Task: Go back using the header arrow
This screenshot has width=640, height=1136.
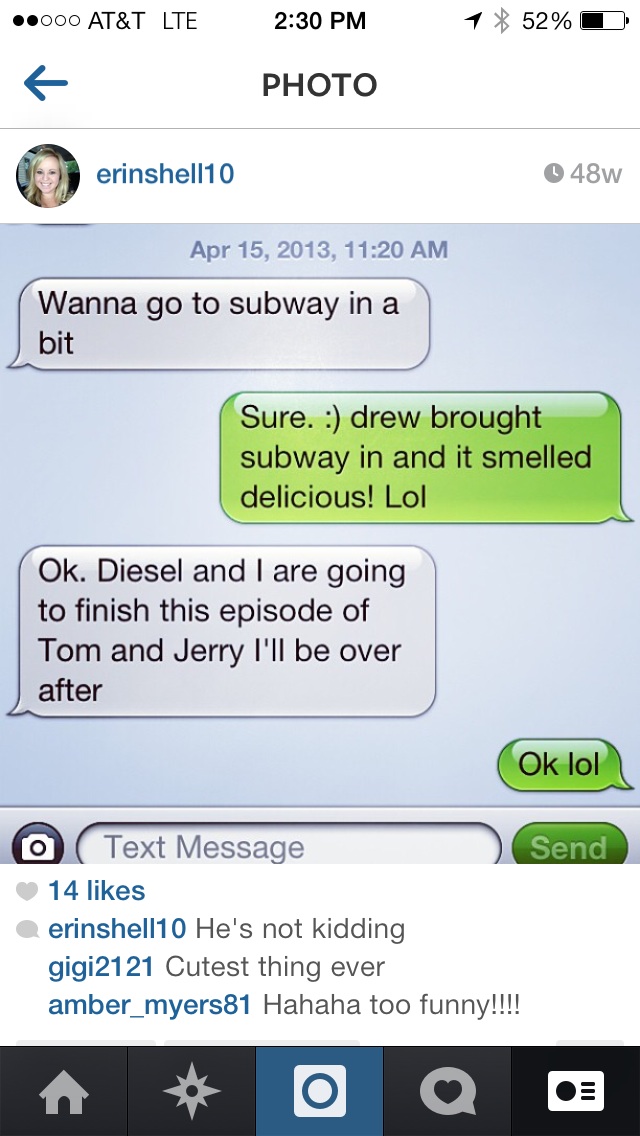Action: [46, 85]
